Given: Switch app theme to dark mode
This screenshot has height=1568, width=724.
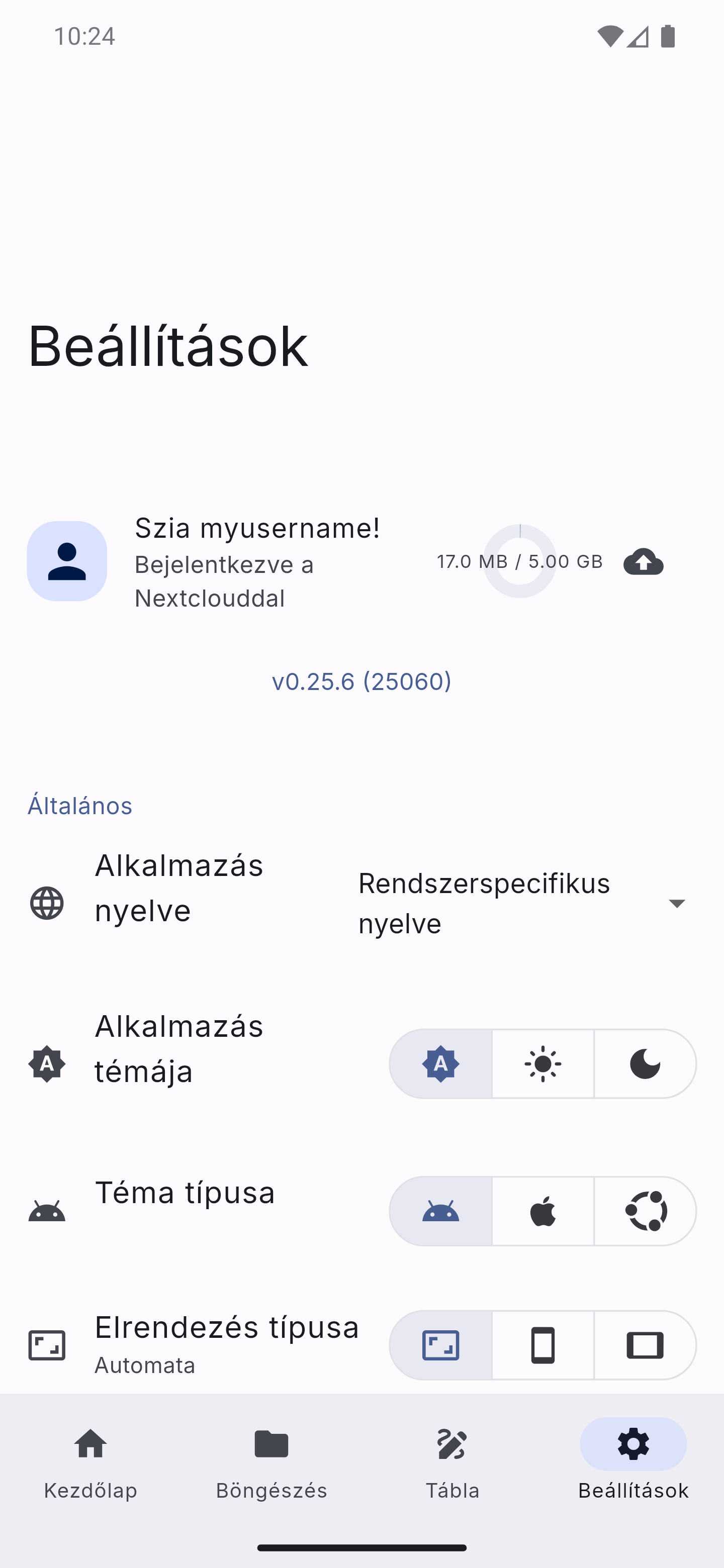Looking at the screenshot, I should click(x=645, y=1064).
